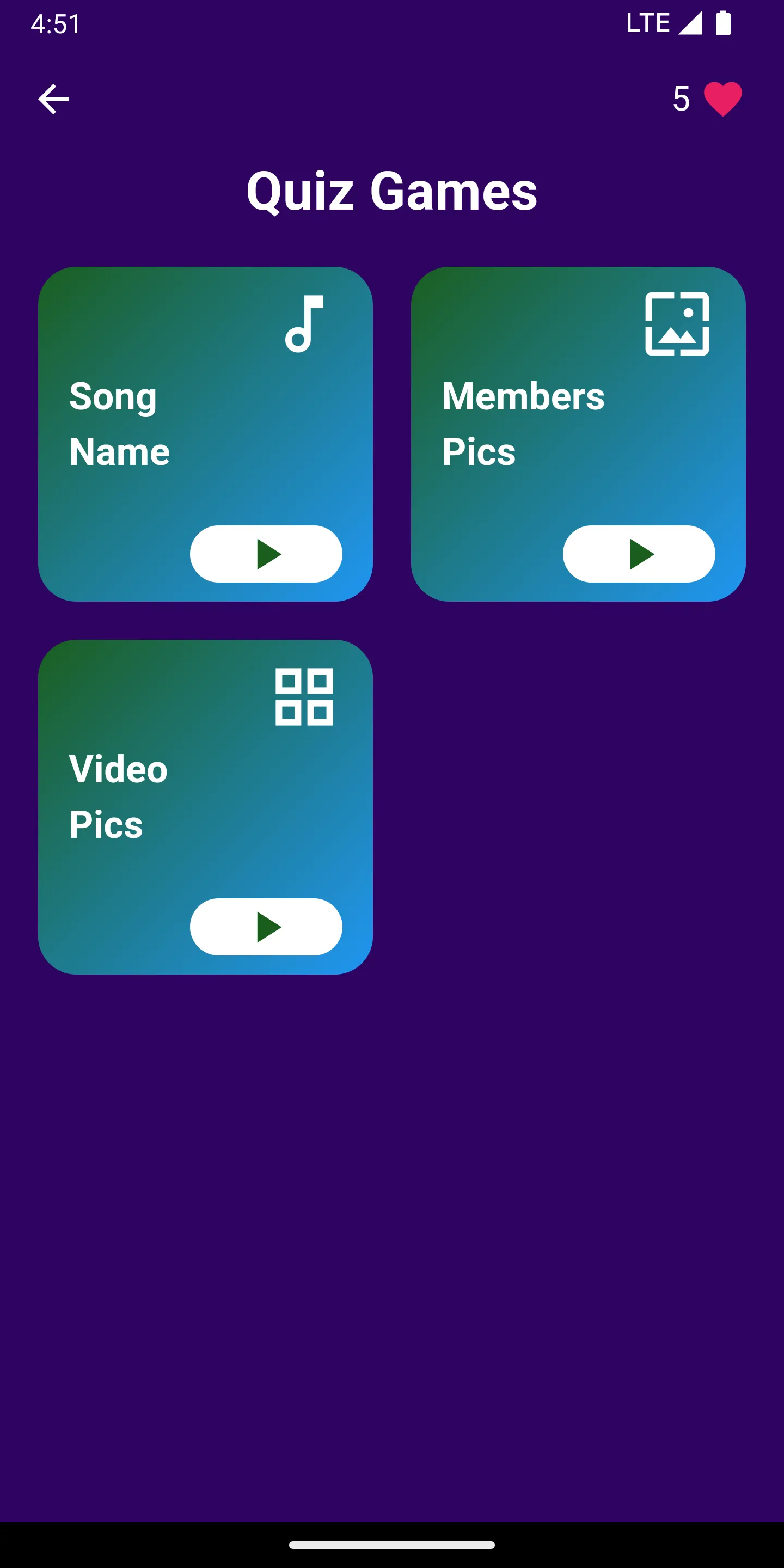Tap the pink heart lives icon
This screenshot has width=784, height=1568.
point(722,99)
